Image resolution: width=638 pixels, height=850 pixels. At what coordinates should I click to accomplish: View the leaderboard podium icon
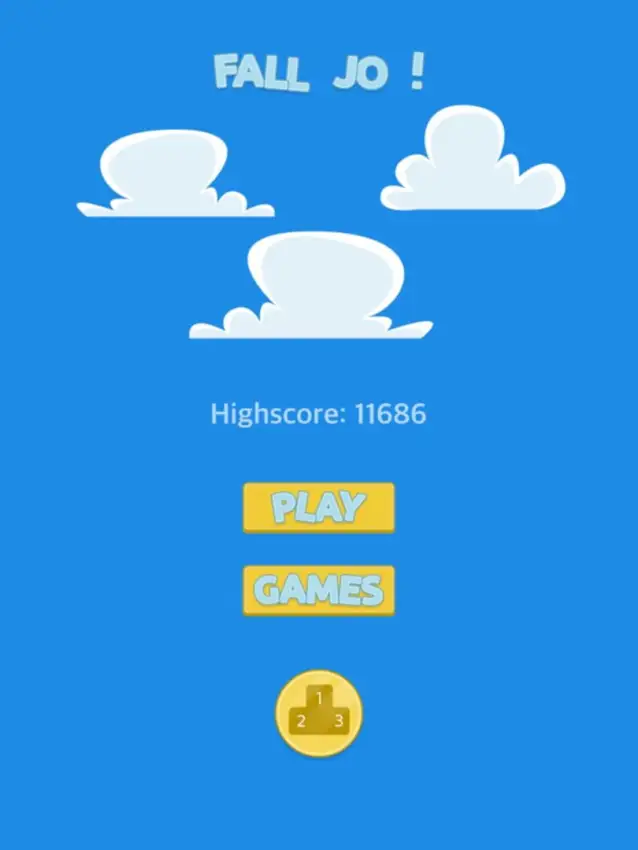click(x=319, y=713)
